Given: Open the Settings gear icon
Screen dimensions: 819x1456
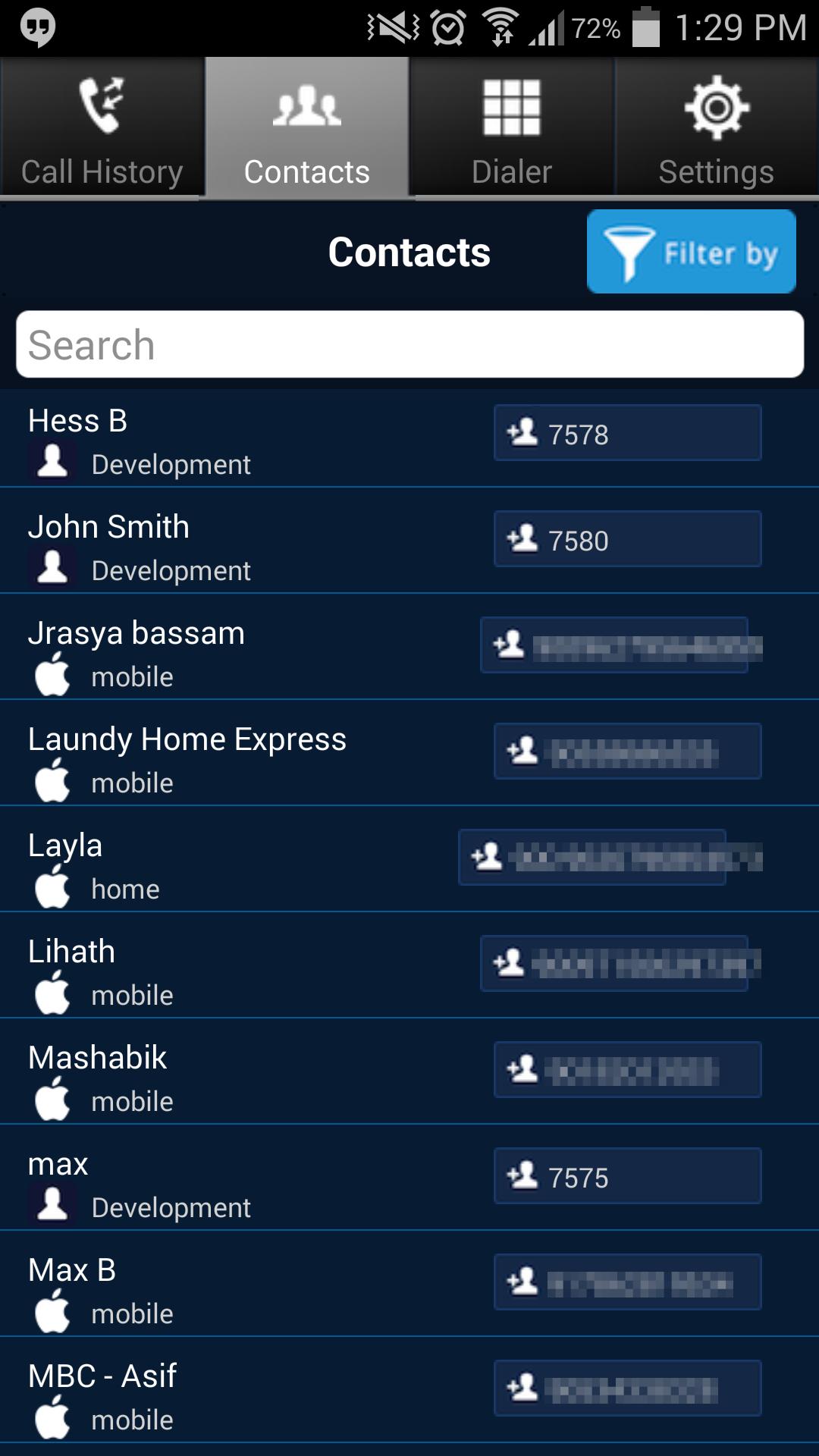Looking at the screenshot, I should [x=716, y=106].
